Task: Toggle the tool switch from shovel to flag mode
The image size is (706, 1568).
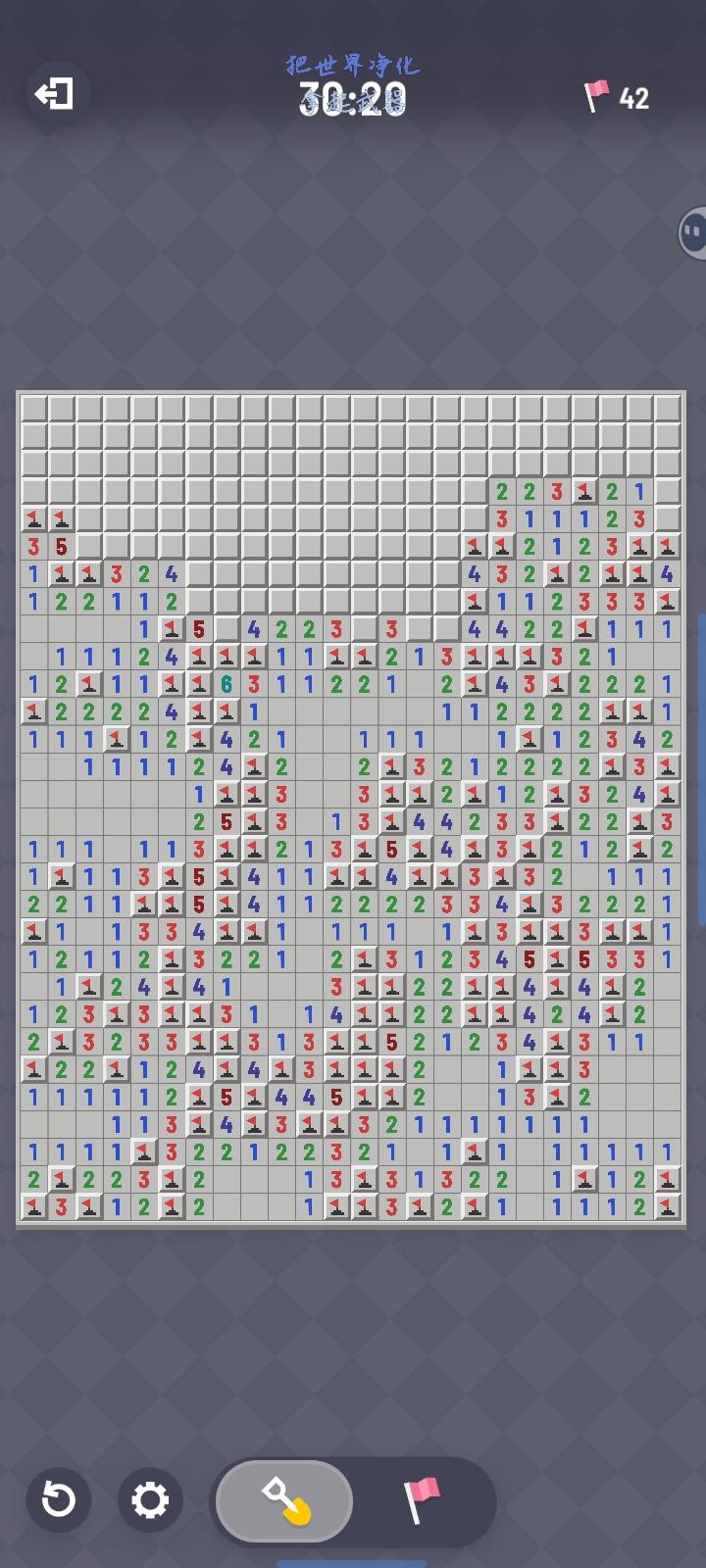Action: [424, 1500]
